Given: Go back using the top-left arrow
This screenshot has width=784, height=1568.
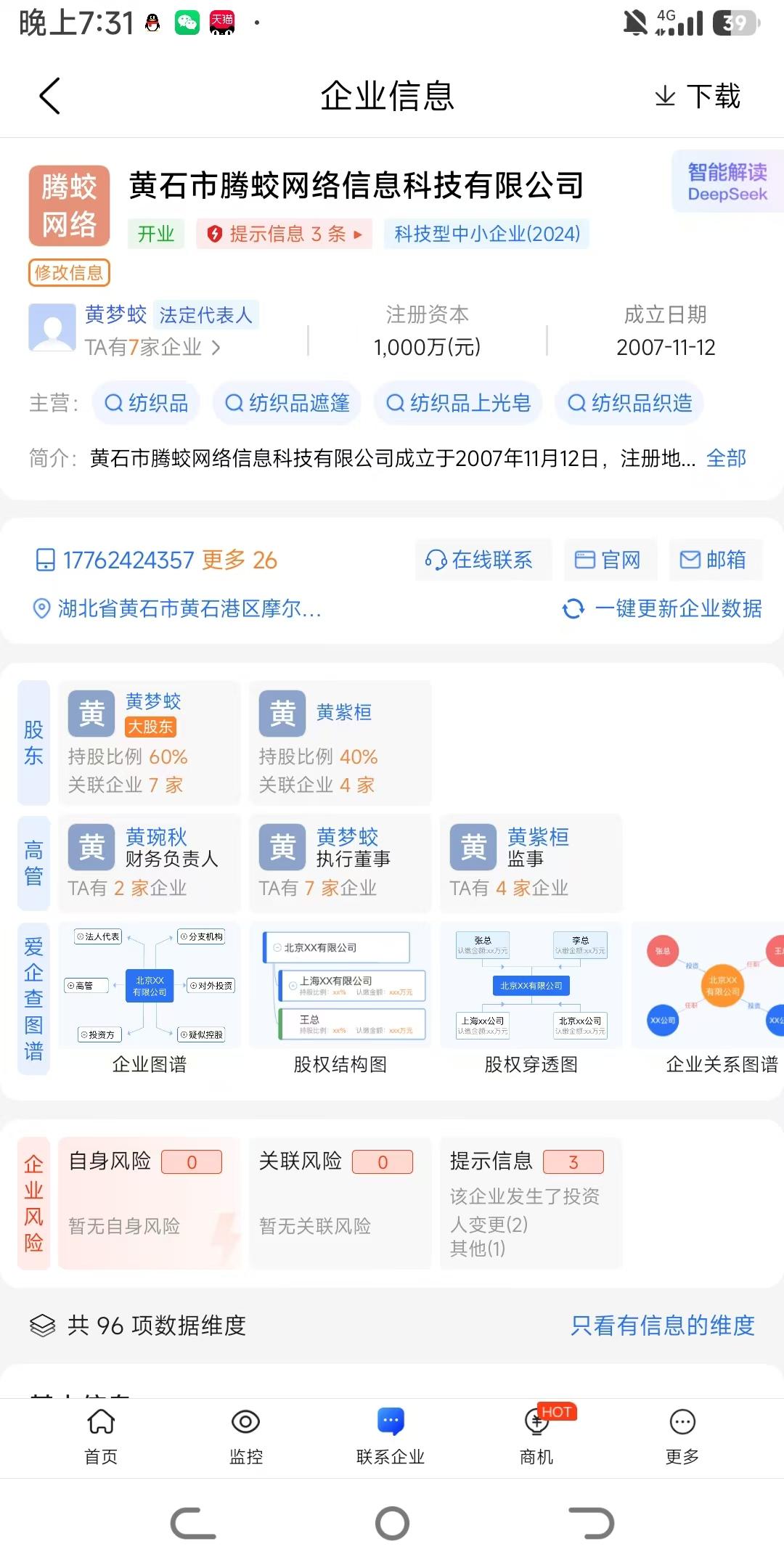Looking at the screenshot, I should [49, 96].
